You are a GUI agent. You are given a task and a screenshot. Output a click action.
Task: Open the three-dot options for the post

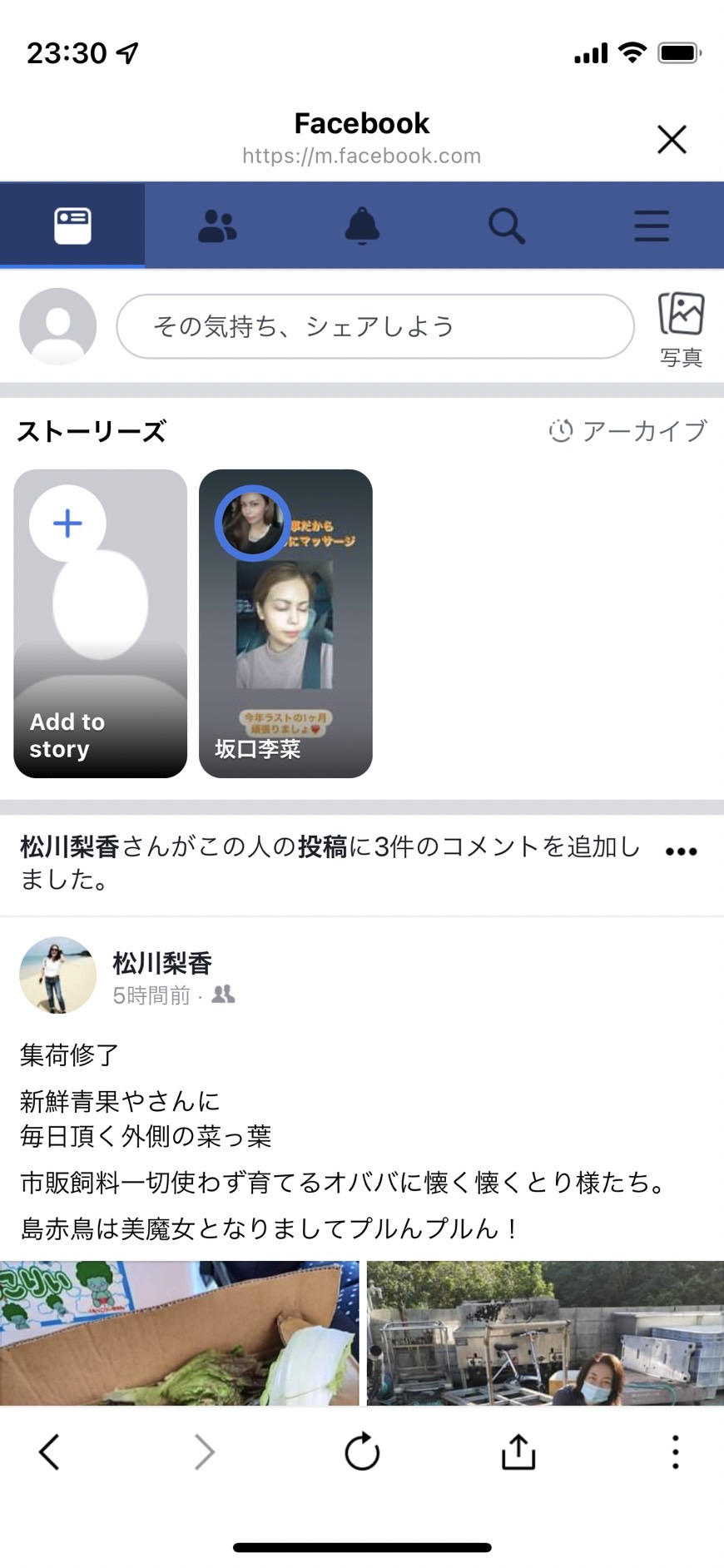point(681,851)
